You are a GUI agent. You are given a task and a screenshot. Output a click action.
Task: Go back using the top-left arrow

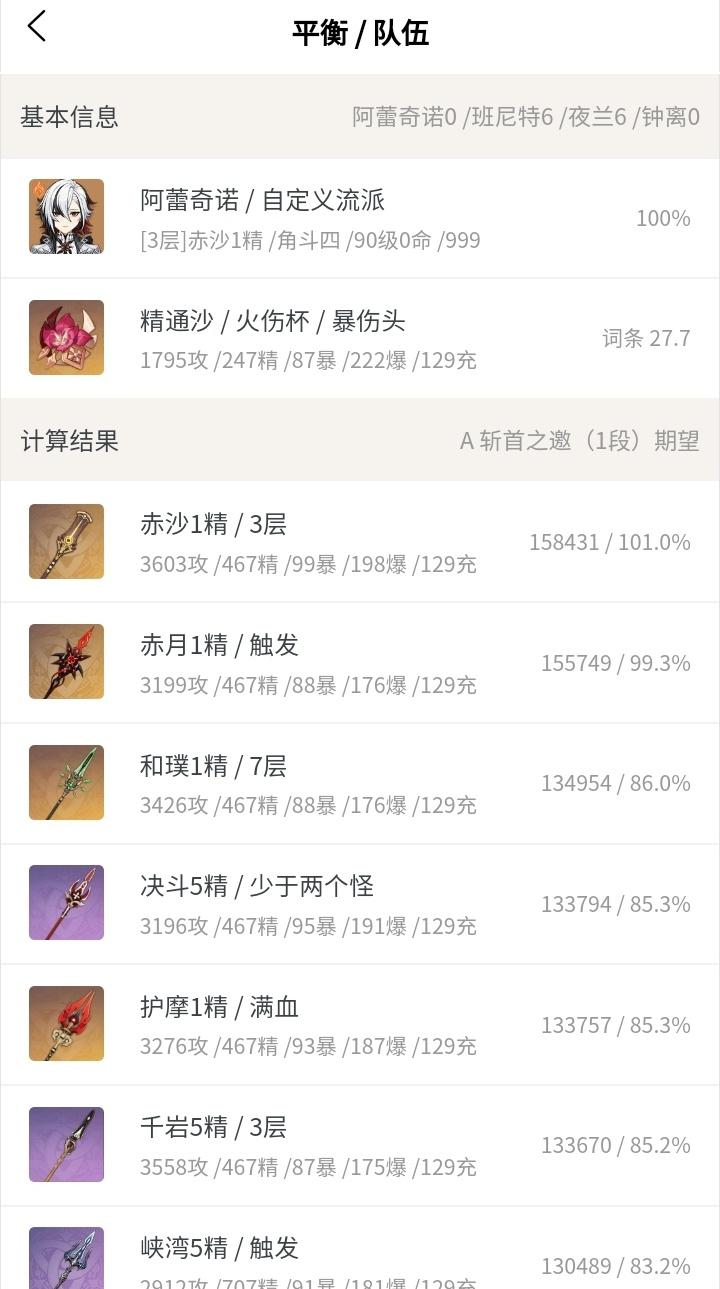(37, 28)
